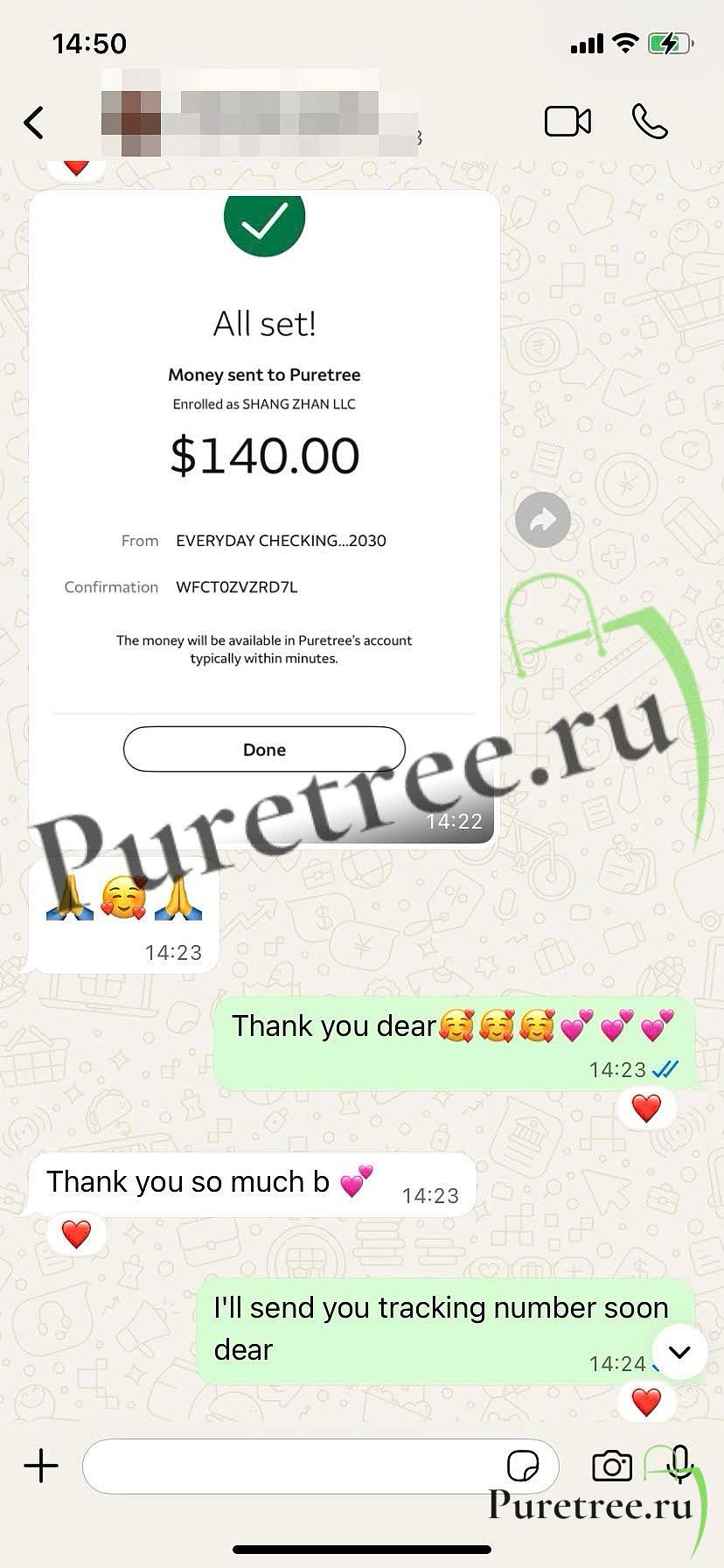Viewport: 724px width, 1568px height.
Task: Start a voice call
Action: 650,122
